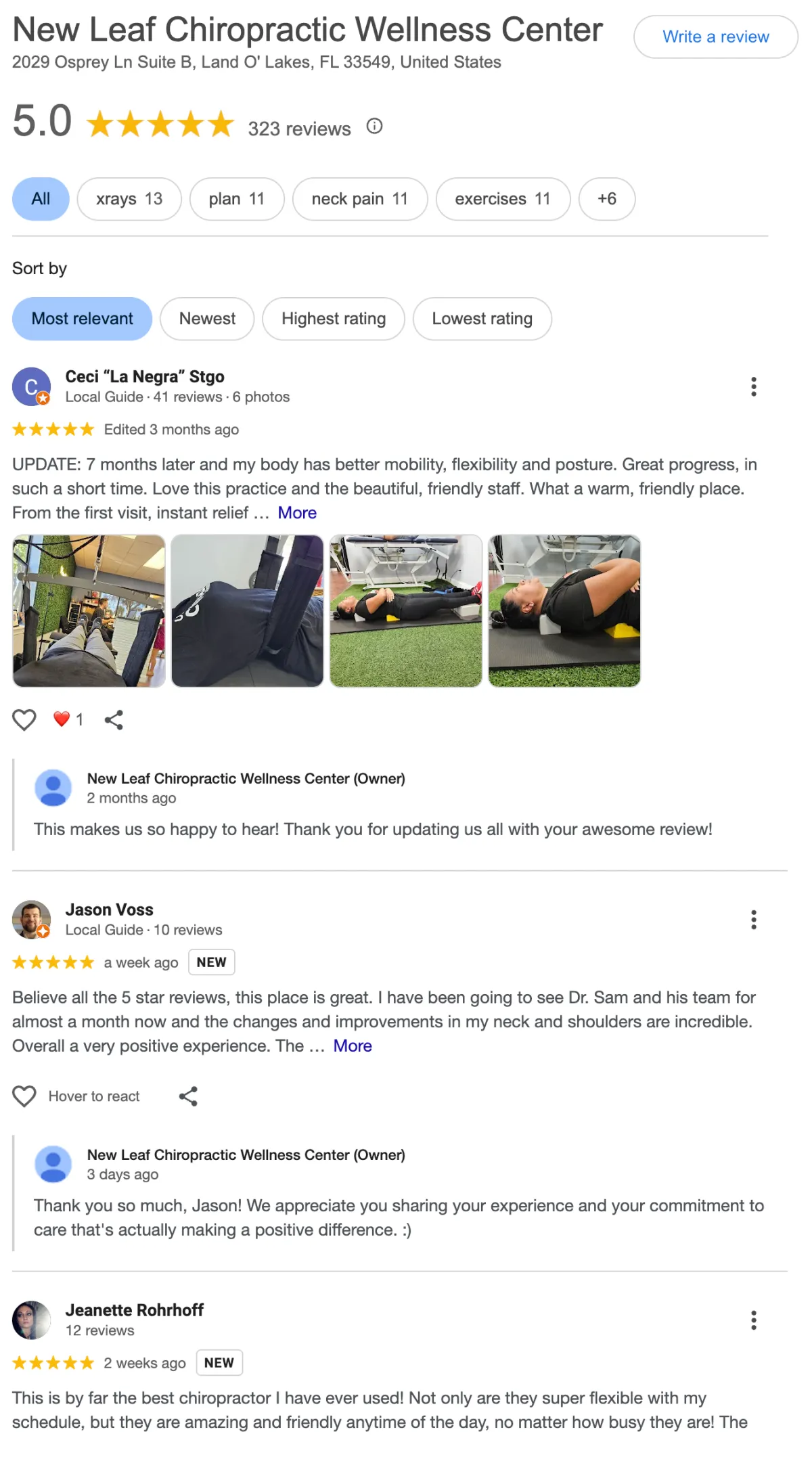Image resolution: width=812 pixels, height=1457 pixels.
Task: Select the neck pain filter chip
Action: (x=359, y=199)
